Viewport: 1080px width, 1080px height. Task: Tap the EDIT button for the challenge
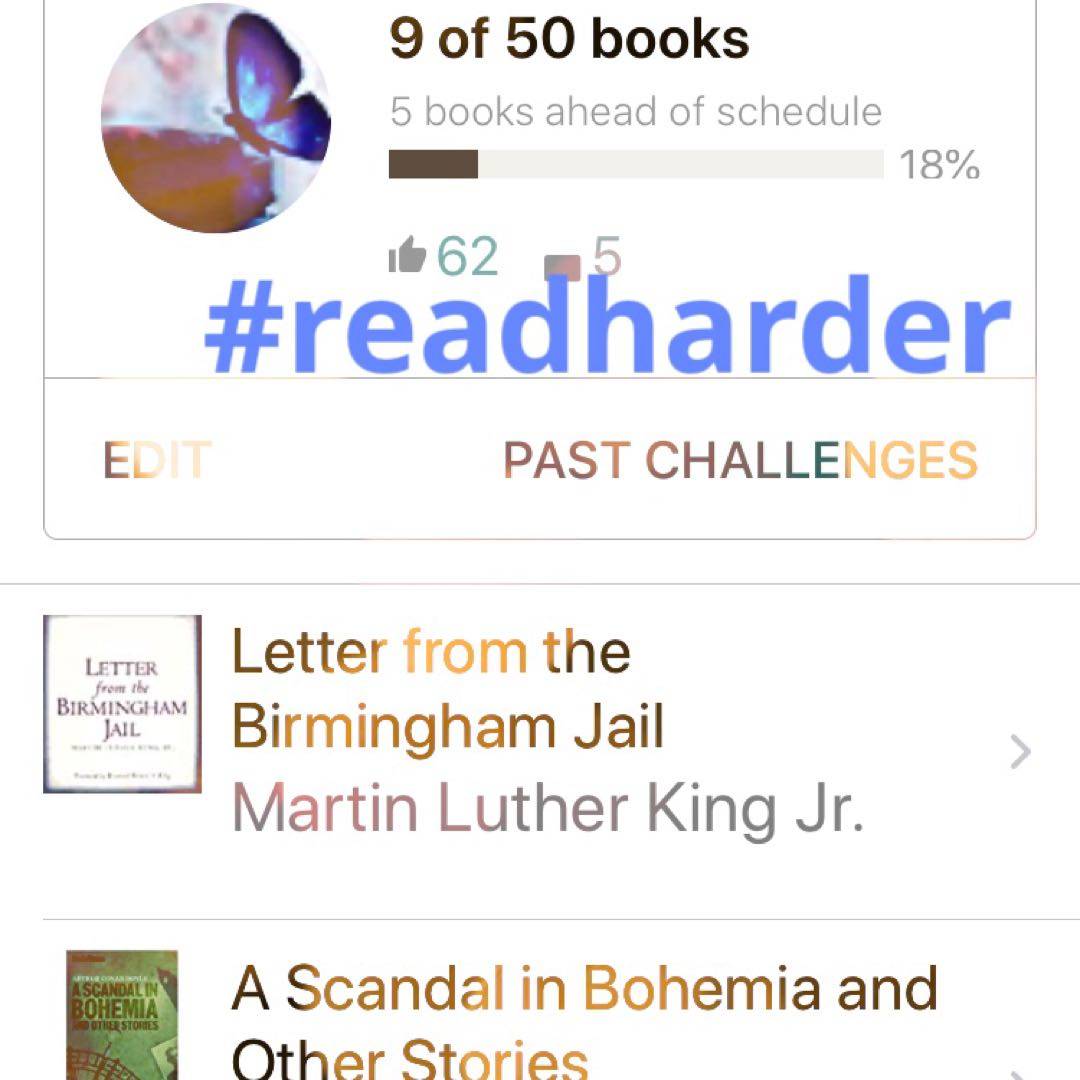157,460
